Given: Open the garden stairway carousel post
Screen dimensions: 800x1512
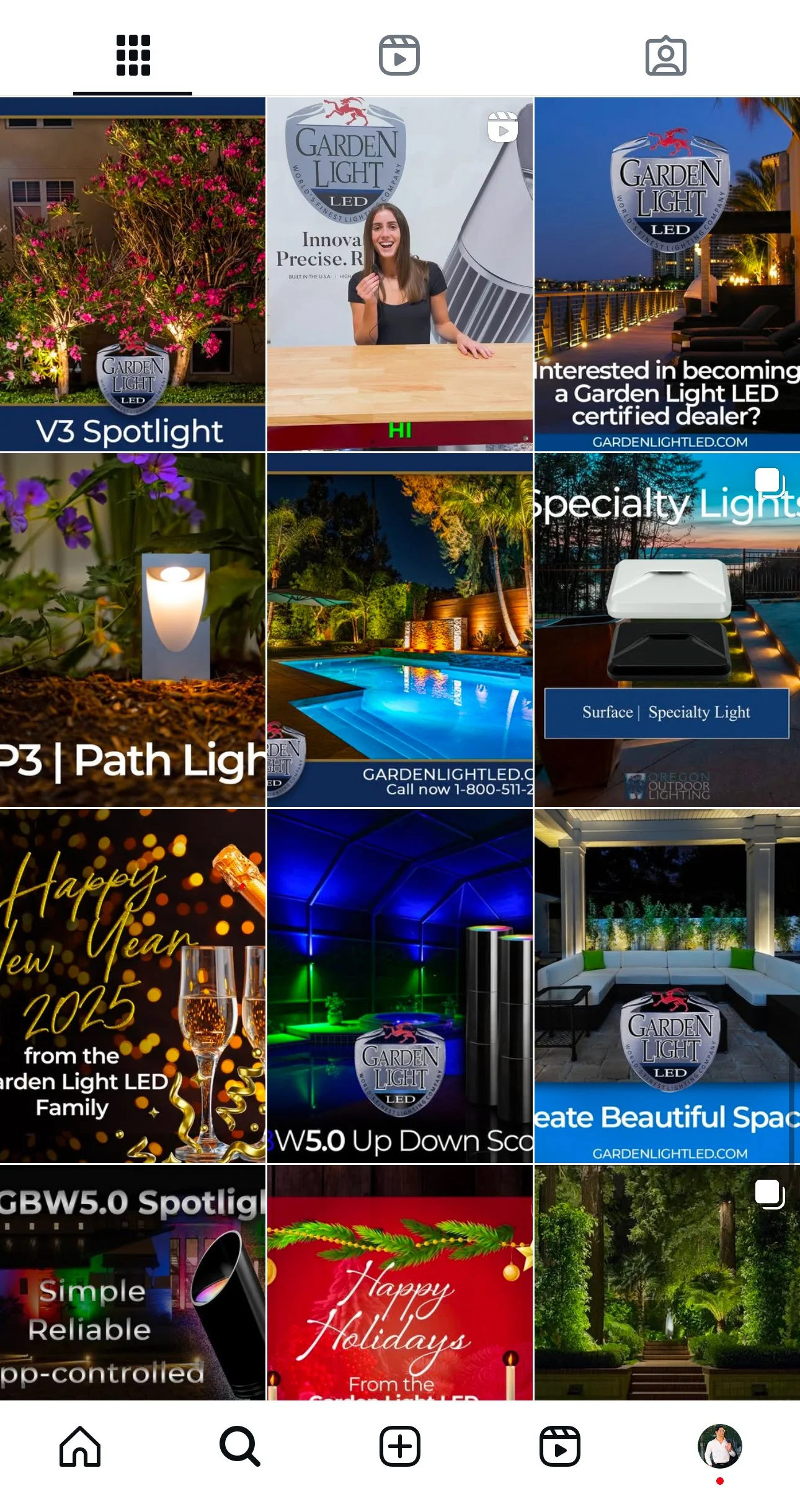Looking at the screenshot, I should tap(667, 1282).
